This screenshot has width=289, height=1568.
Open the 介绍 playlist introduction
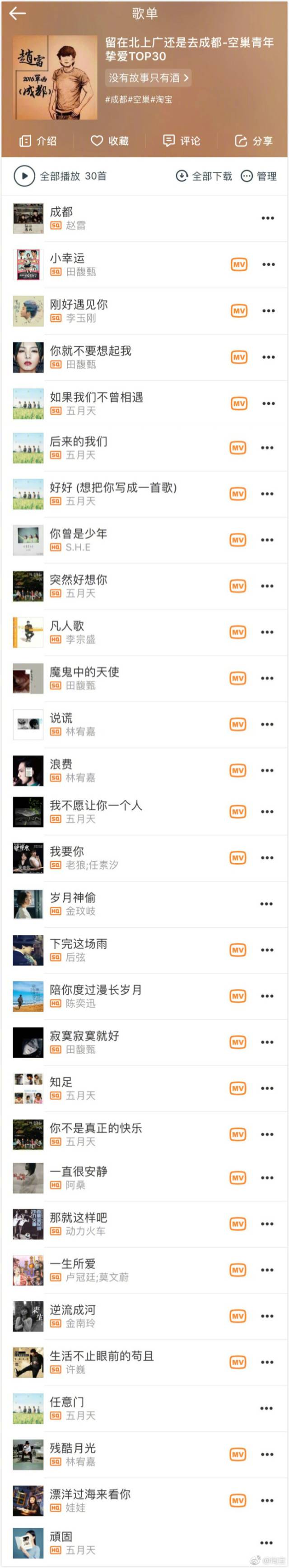coord(38,141)
